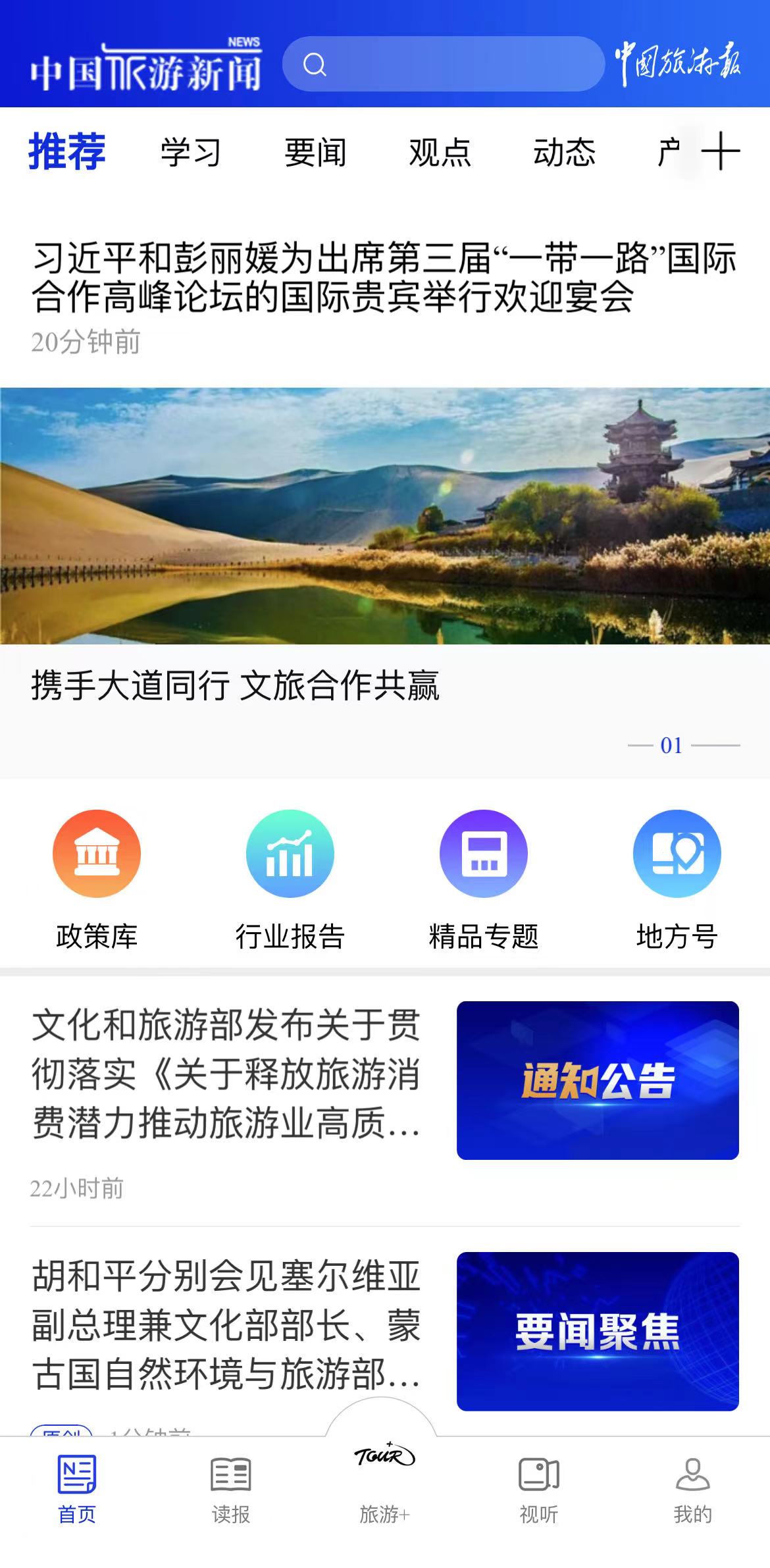Viewport: 770px width, 1568px height.
Task: Switch to the 学习 top tab
Action: (x=191, y=153)
